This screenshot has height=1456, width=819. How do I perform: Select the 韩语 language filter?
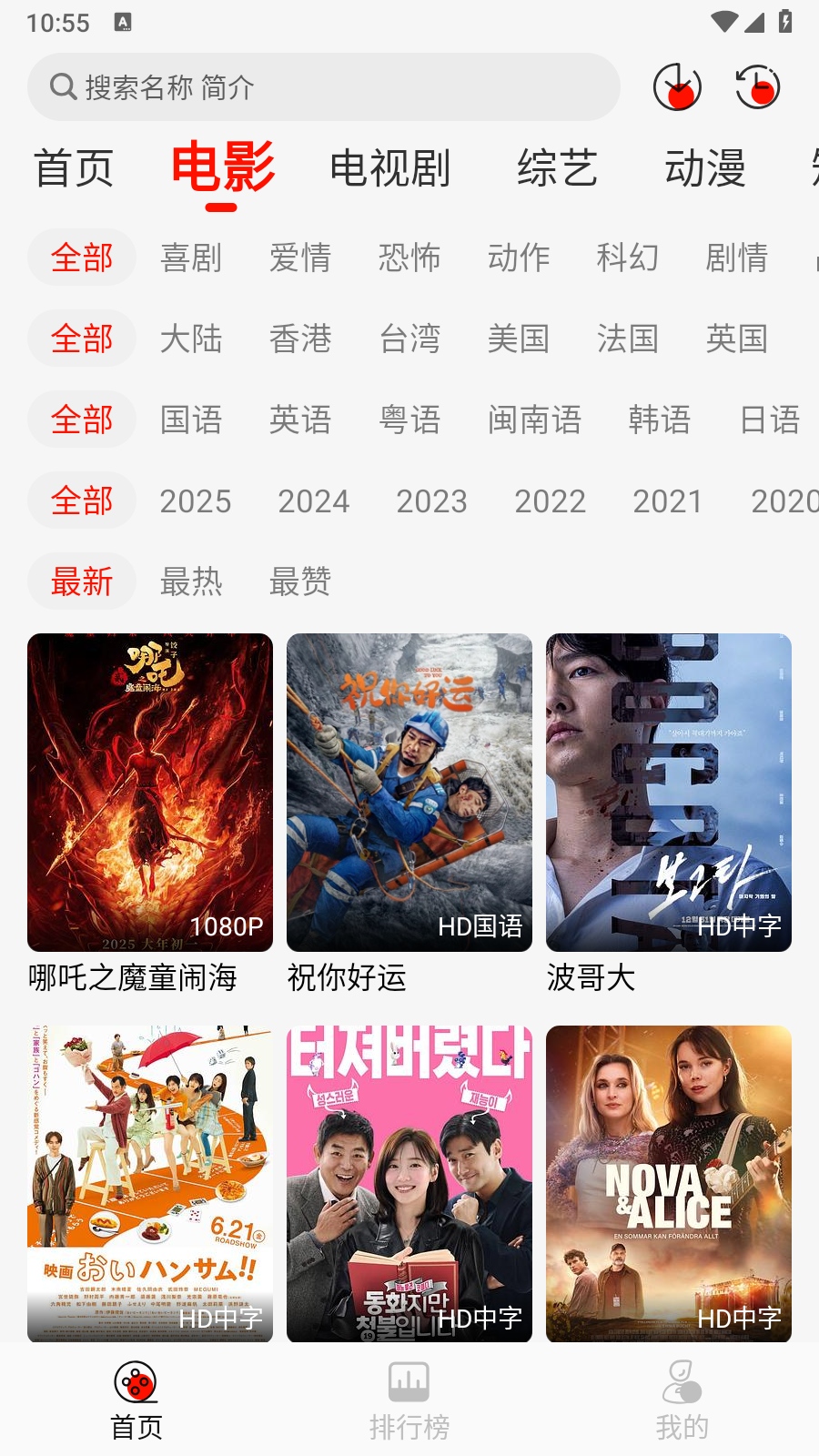tap(660, 420)
